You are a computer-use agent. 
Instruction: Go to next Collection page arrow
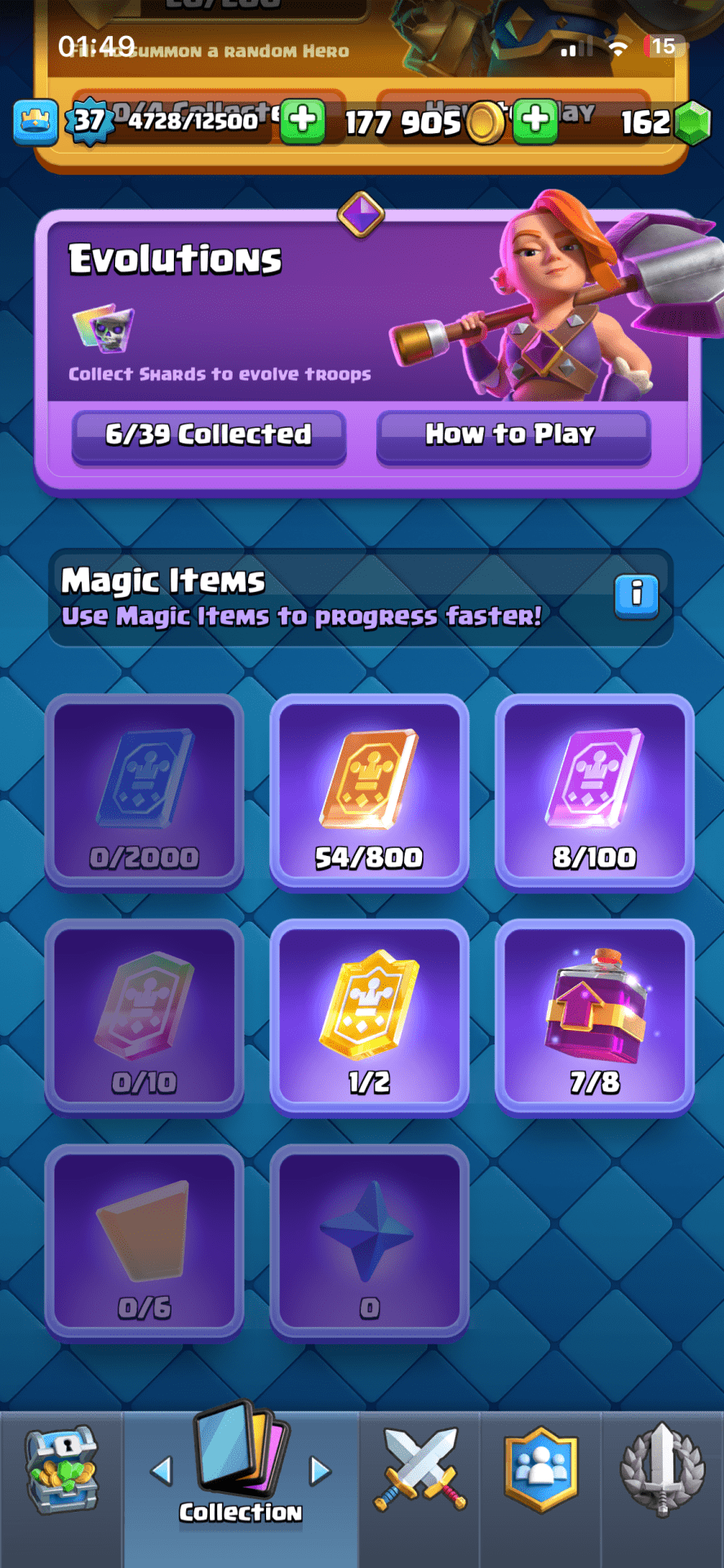320,1472
